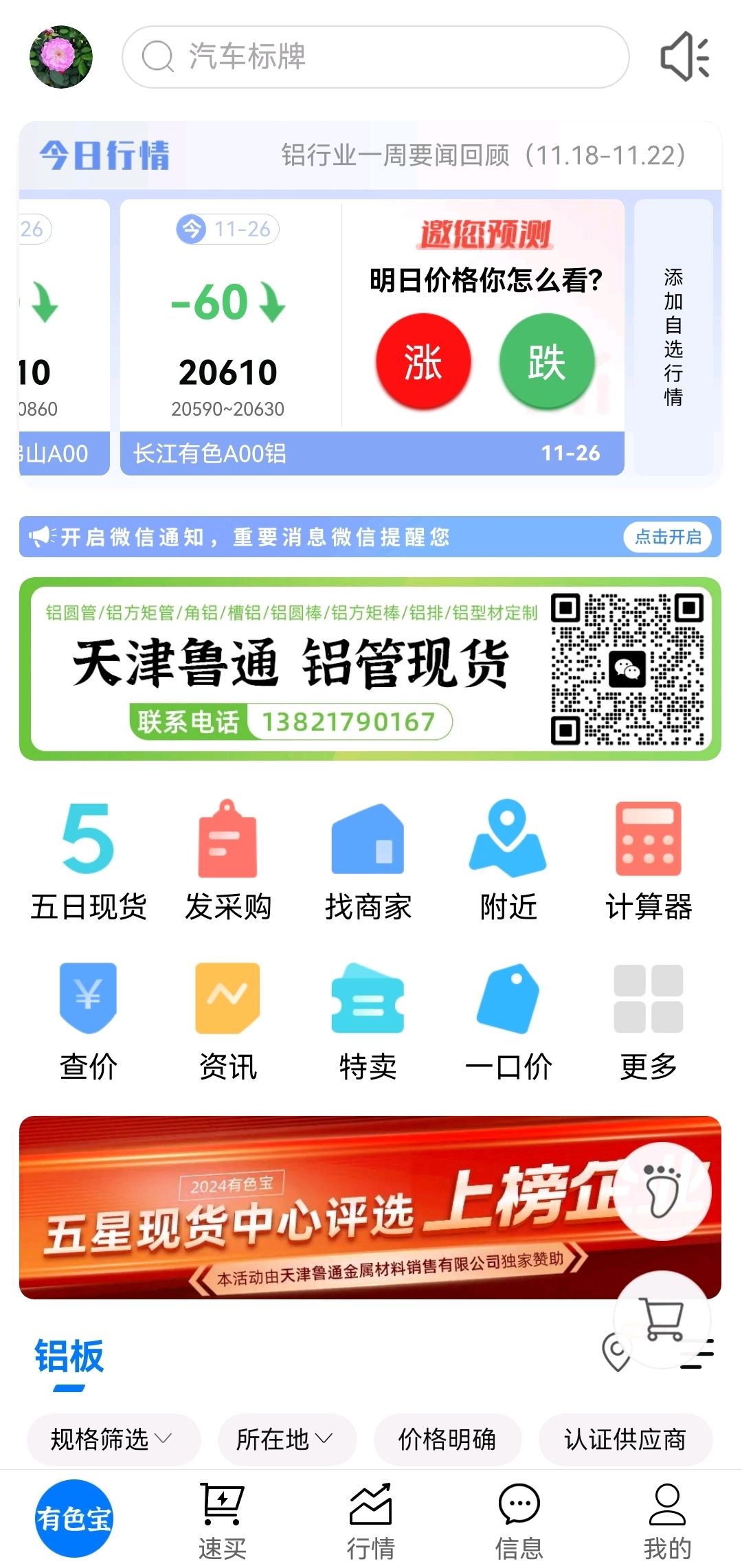Open the 天津鲁通 铝管现货 ad banner

370,669
